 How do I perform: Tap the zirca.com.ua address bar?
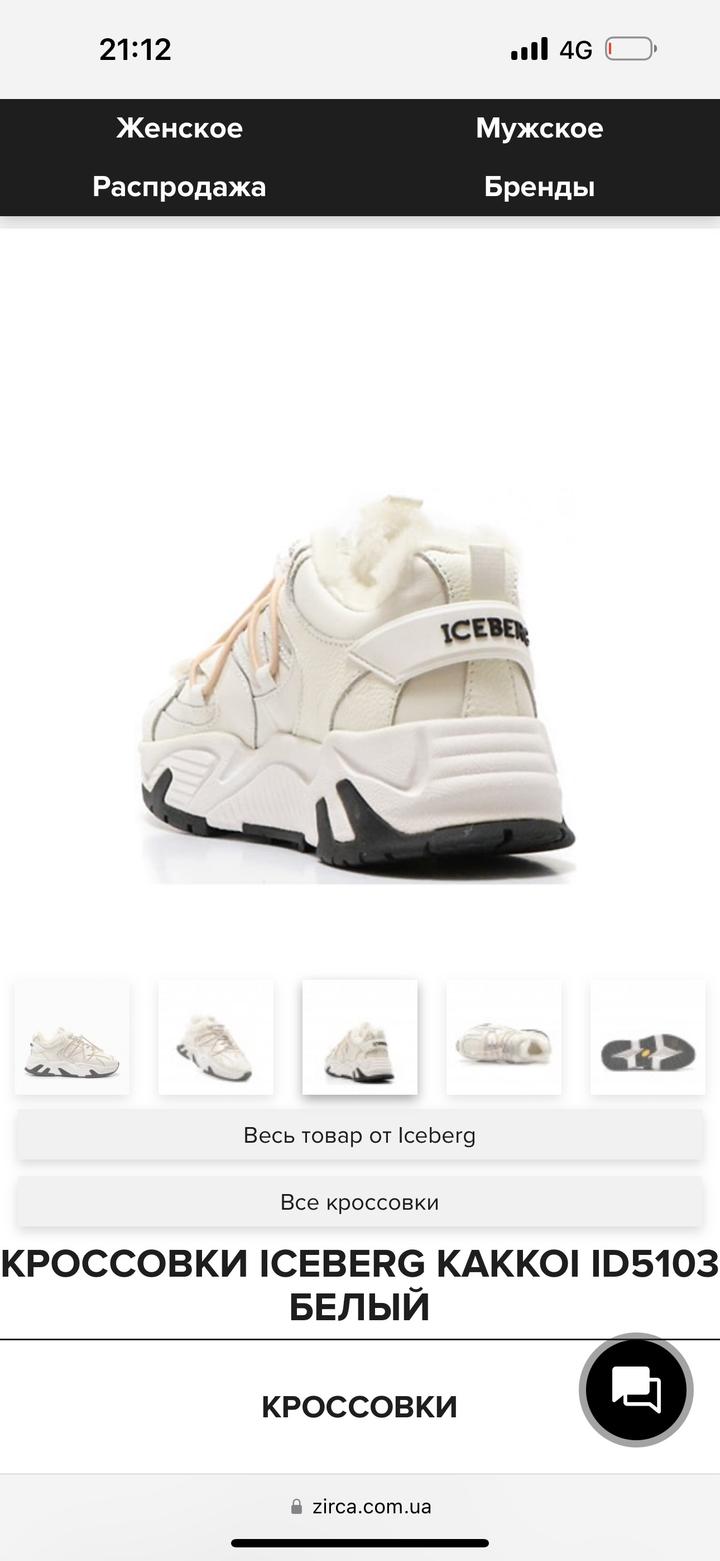tap(360, 1506)
